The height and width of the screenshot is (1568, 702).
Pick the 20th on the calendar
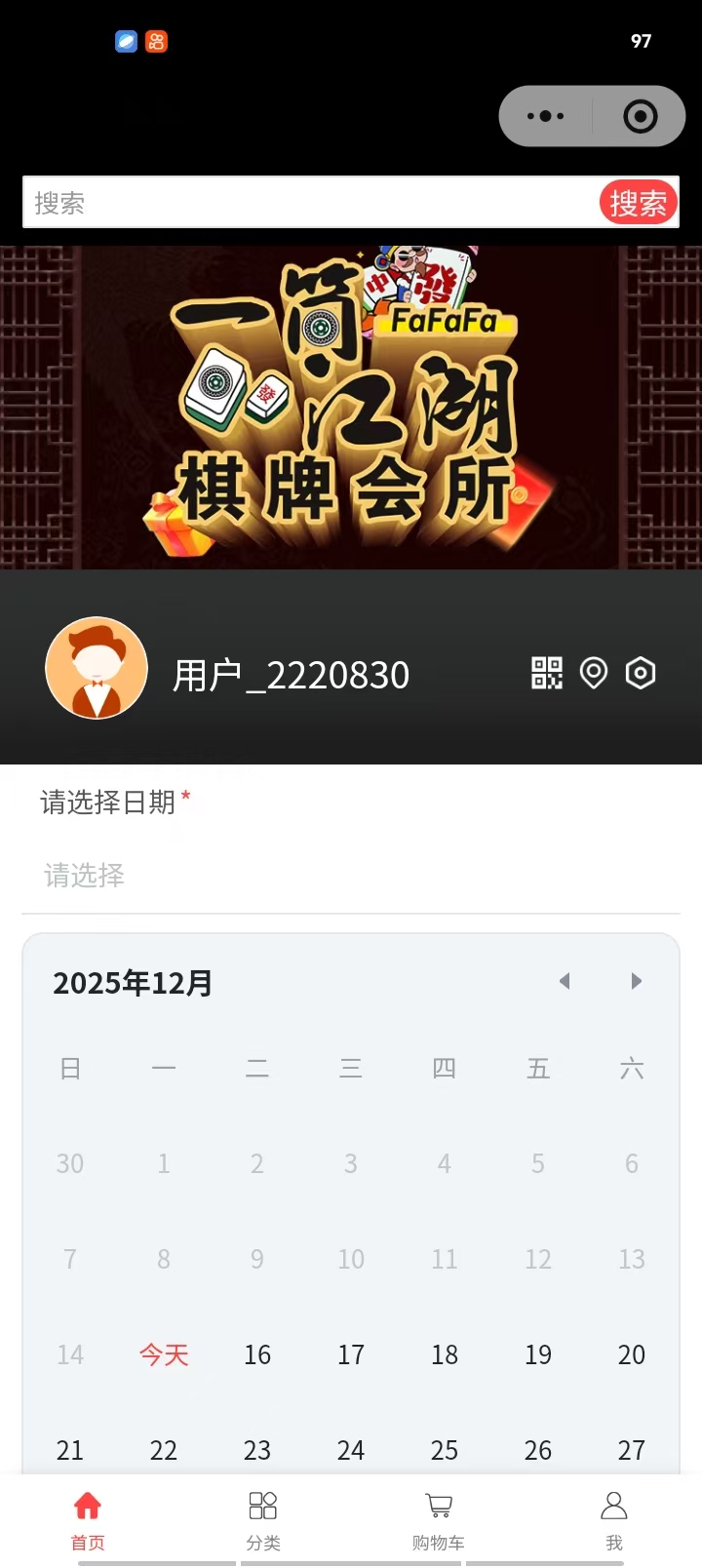[632, 1354]
